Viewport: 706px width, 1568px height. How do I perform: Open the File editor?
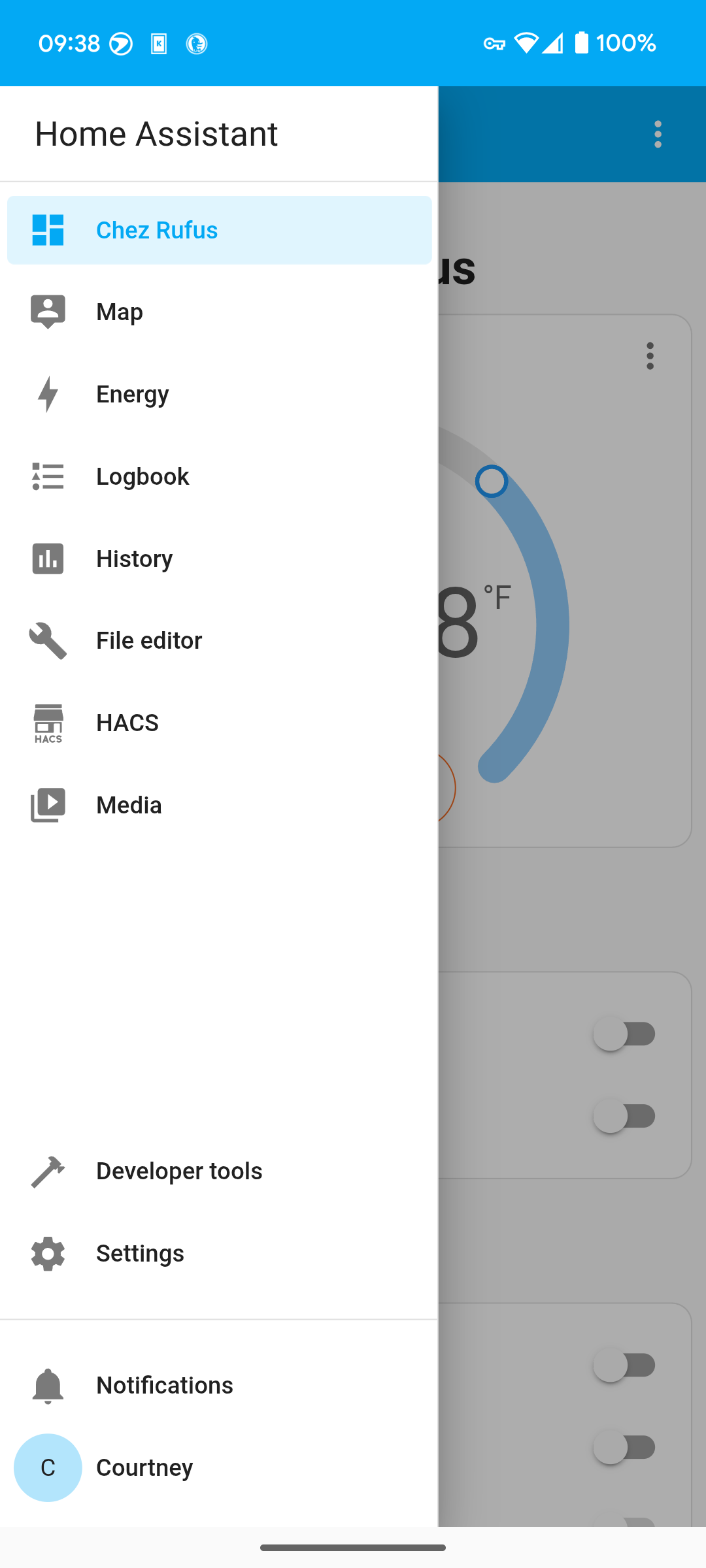pos(219,640)
